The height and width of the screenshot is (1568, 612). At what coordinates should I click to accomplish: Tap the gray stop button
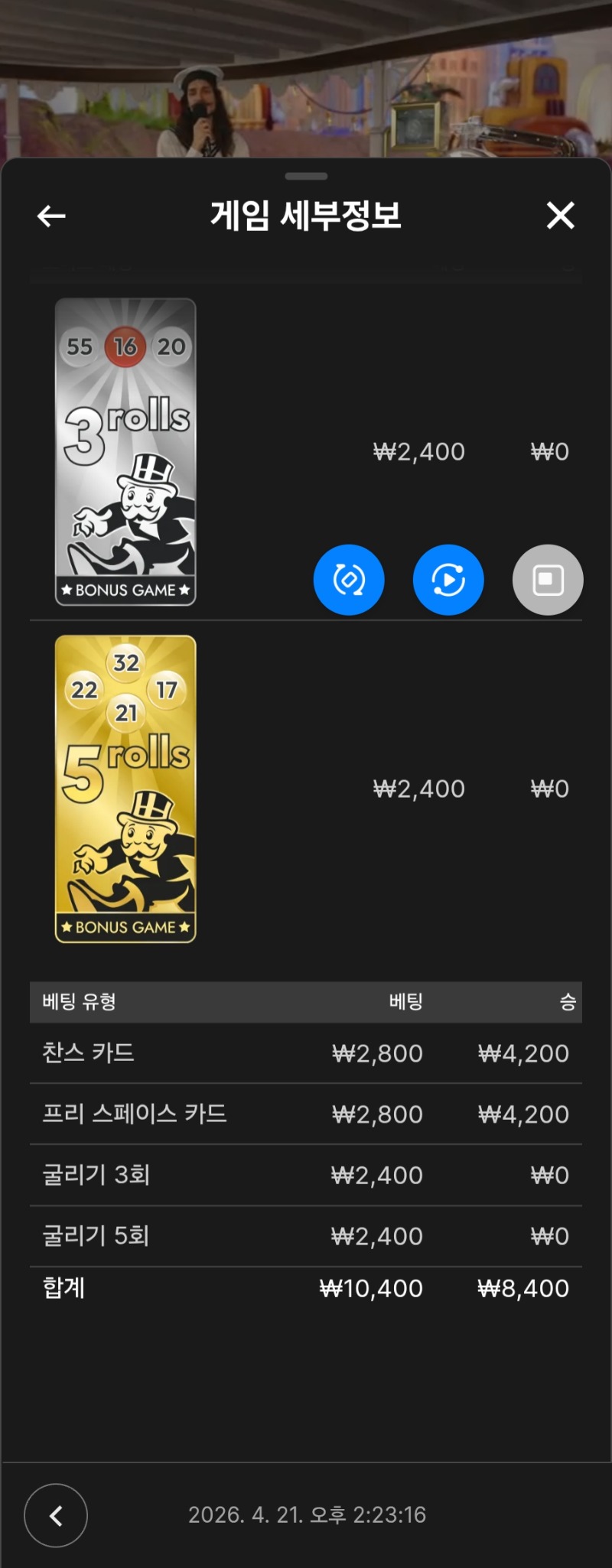[548, 580]
